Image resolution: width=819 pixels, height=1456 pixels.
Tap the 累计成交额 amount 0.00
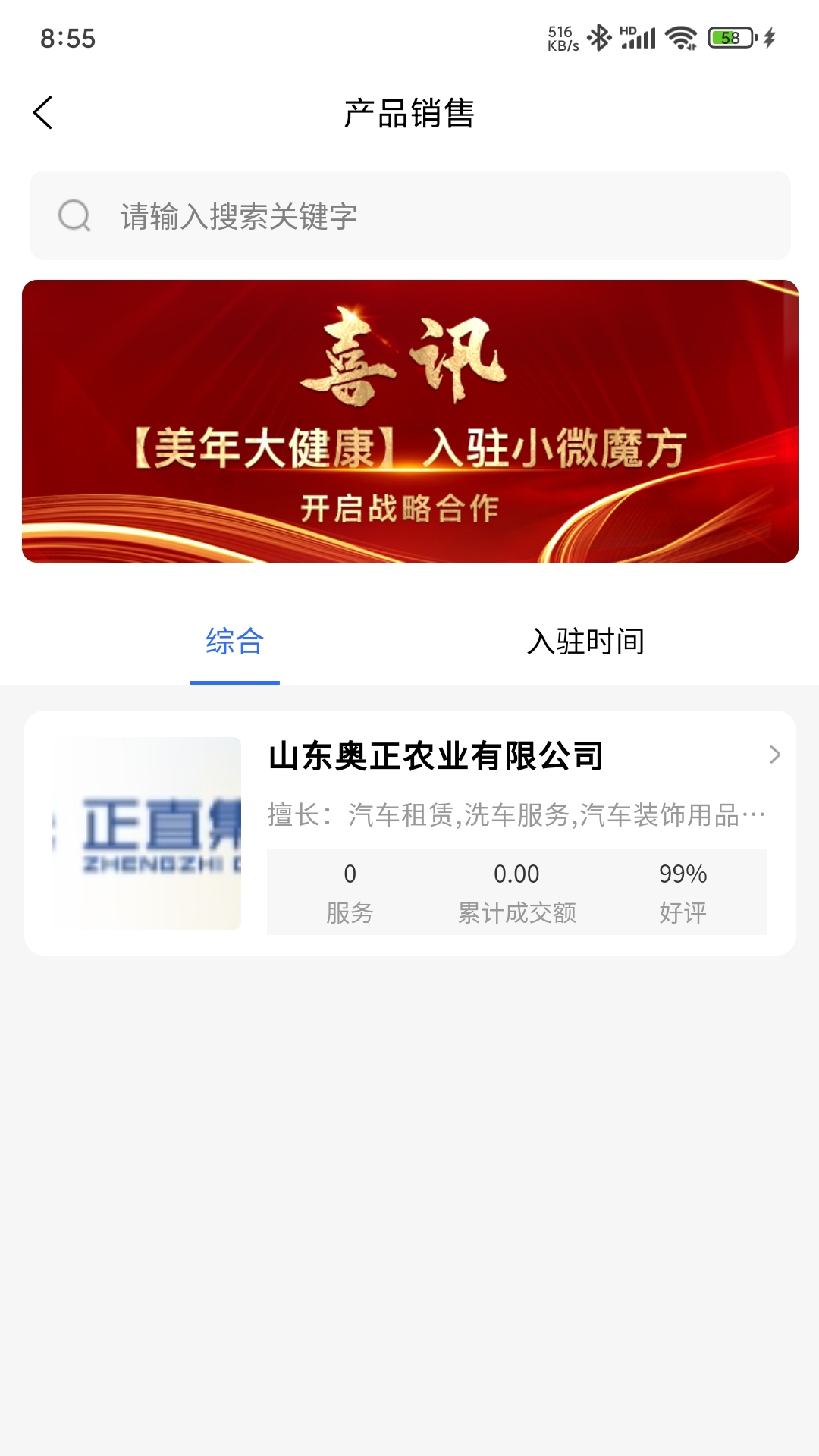(x=516, y=891)
